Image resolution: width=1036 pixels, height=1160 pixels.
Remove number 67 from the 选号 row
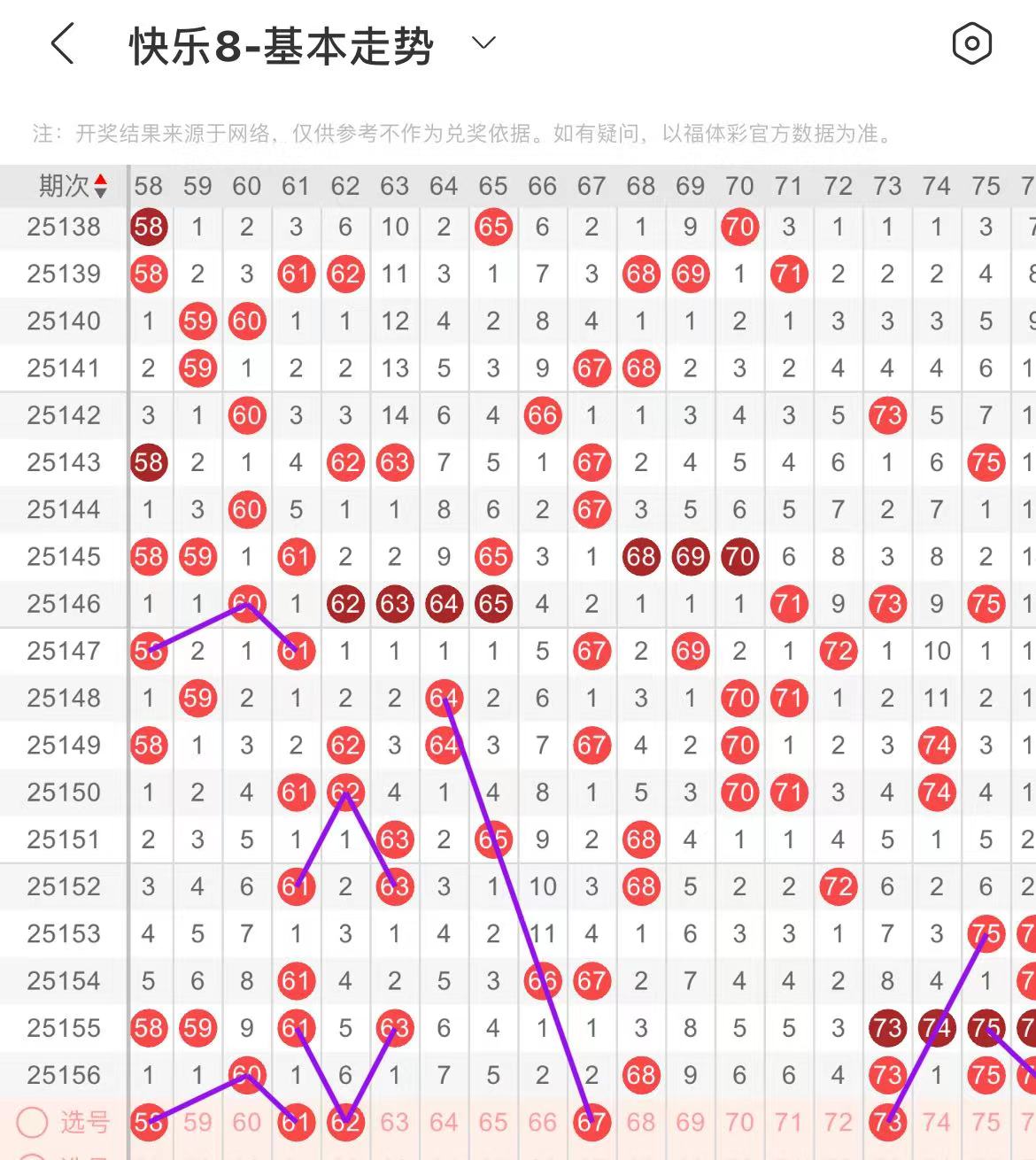[591, 1123]
